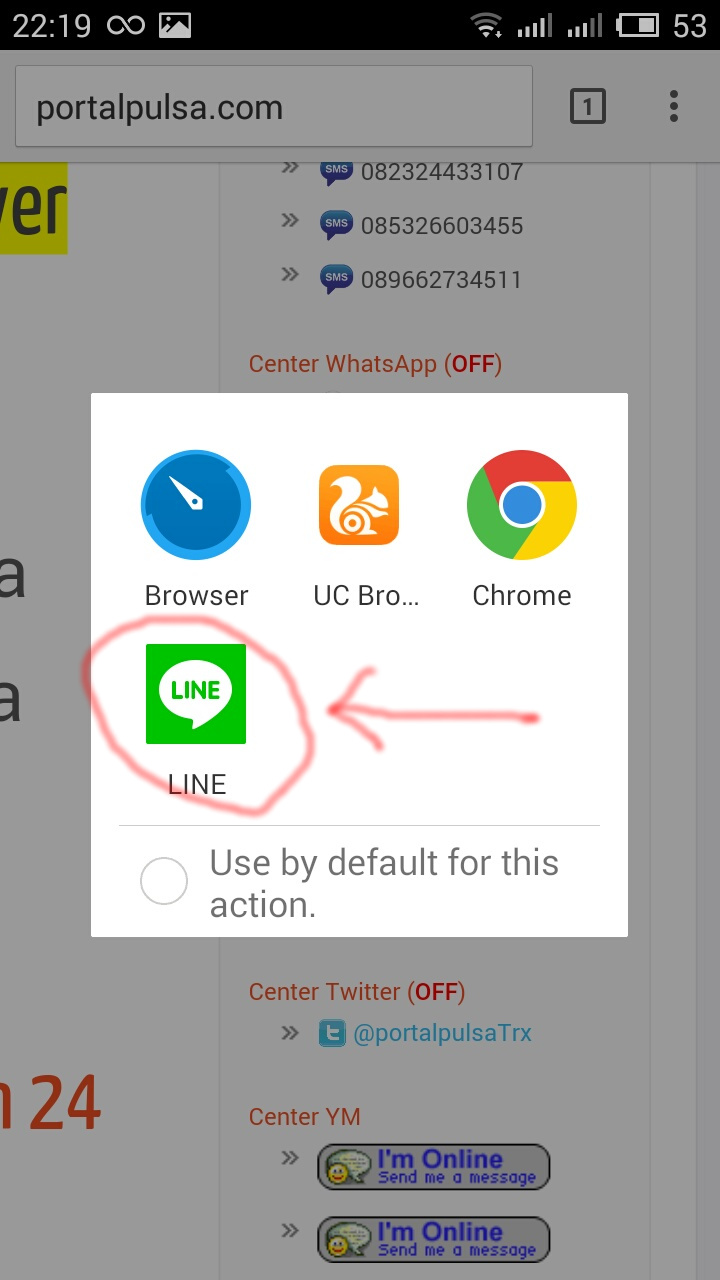Viewport: 720px width, 1280px height.
Task: Enable 'Use by default for this action'
Action: 164,882
